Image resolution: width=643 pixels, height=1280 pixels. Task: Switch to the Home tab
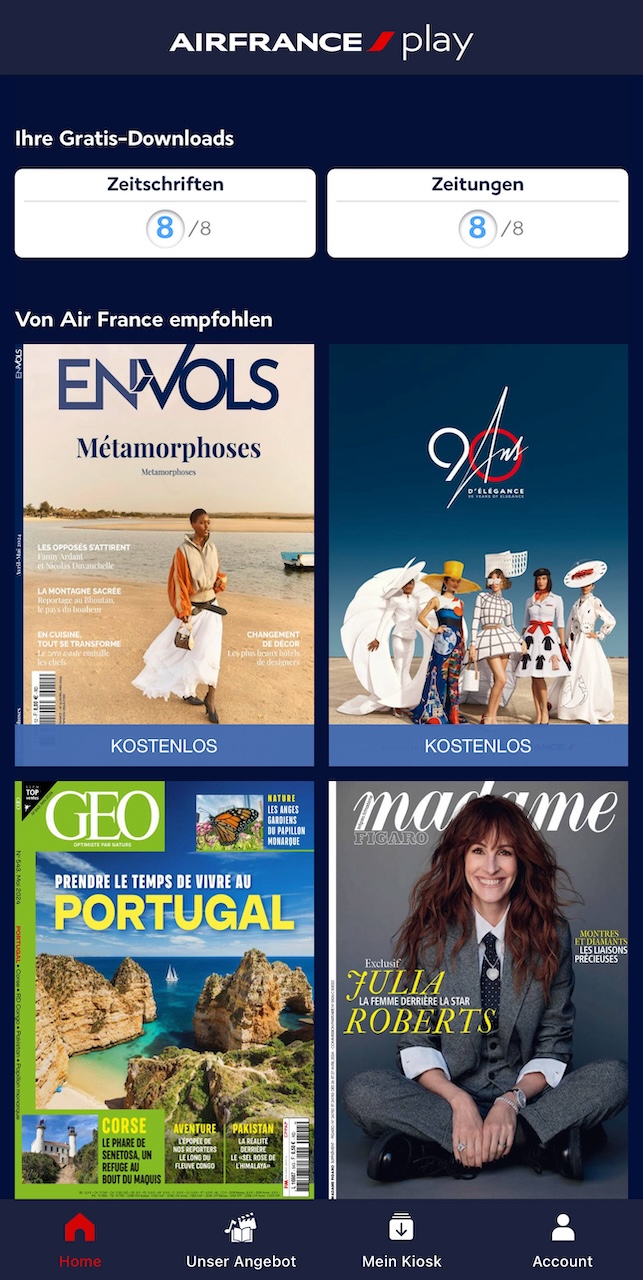[79, 1240]
